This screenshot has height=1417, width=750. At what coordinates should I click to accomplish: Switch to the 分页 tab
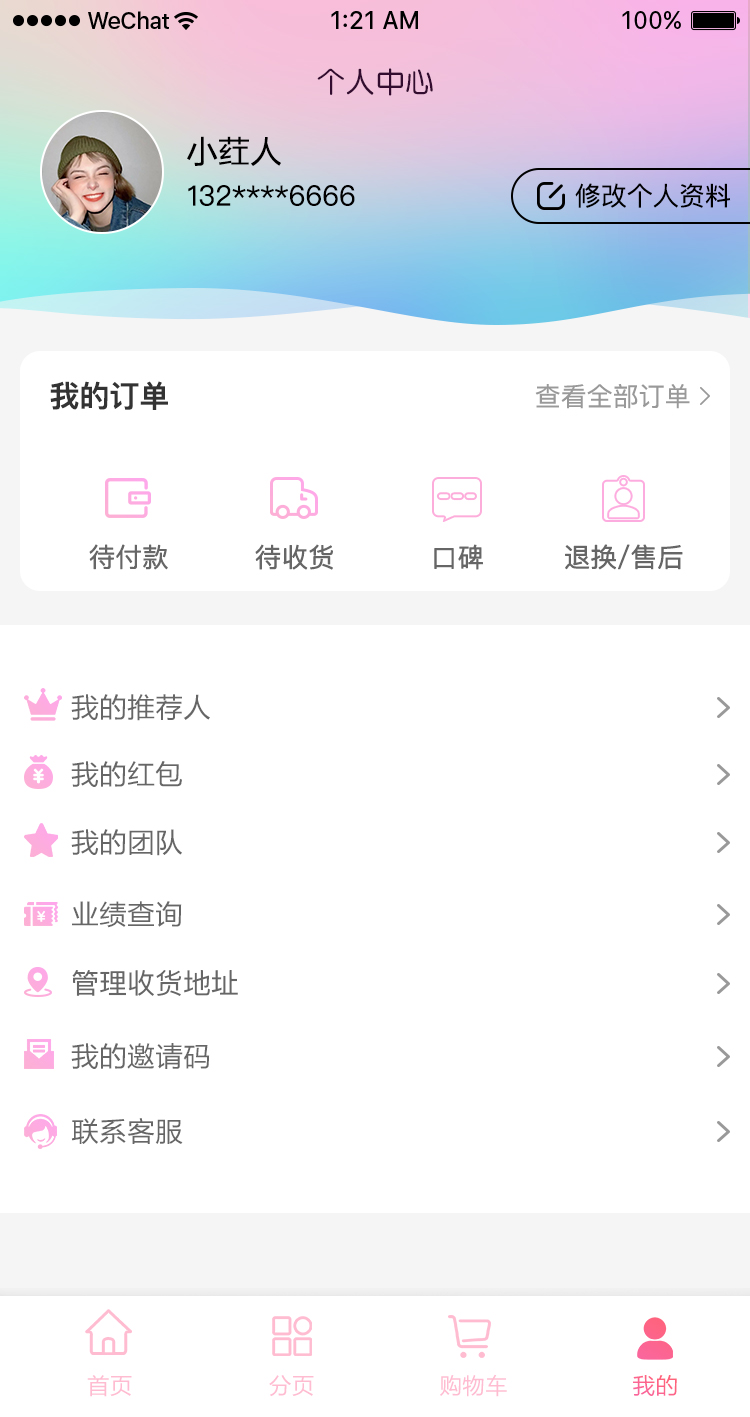(292, 1353)
